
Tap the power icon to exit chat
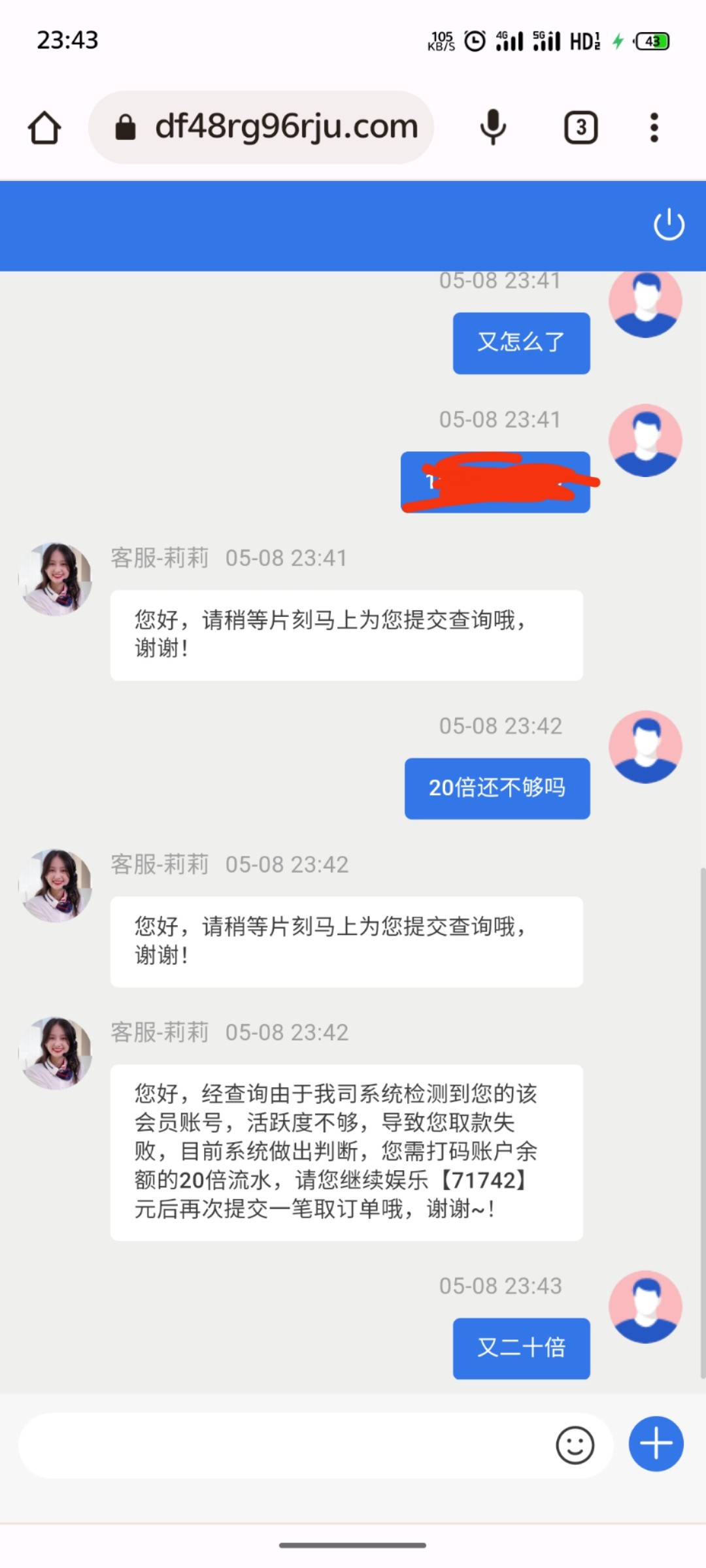click(x=669, y=225)
